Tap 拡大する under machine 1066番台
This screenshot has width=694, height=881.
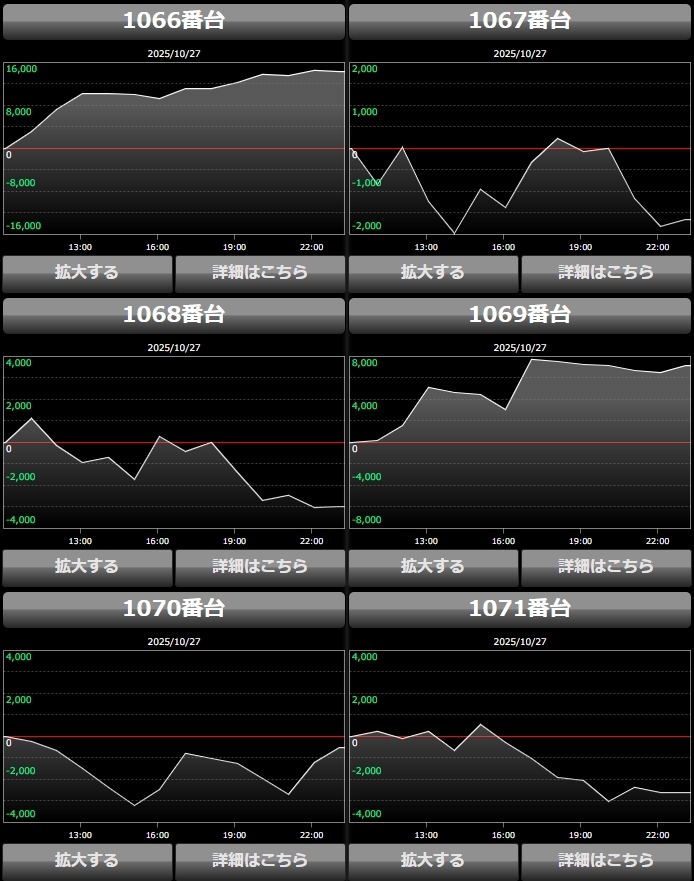(87, 272)
